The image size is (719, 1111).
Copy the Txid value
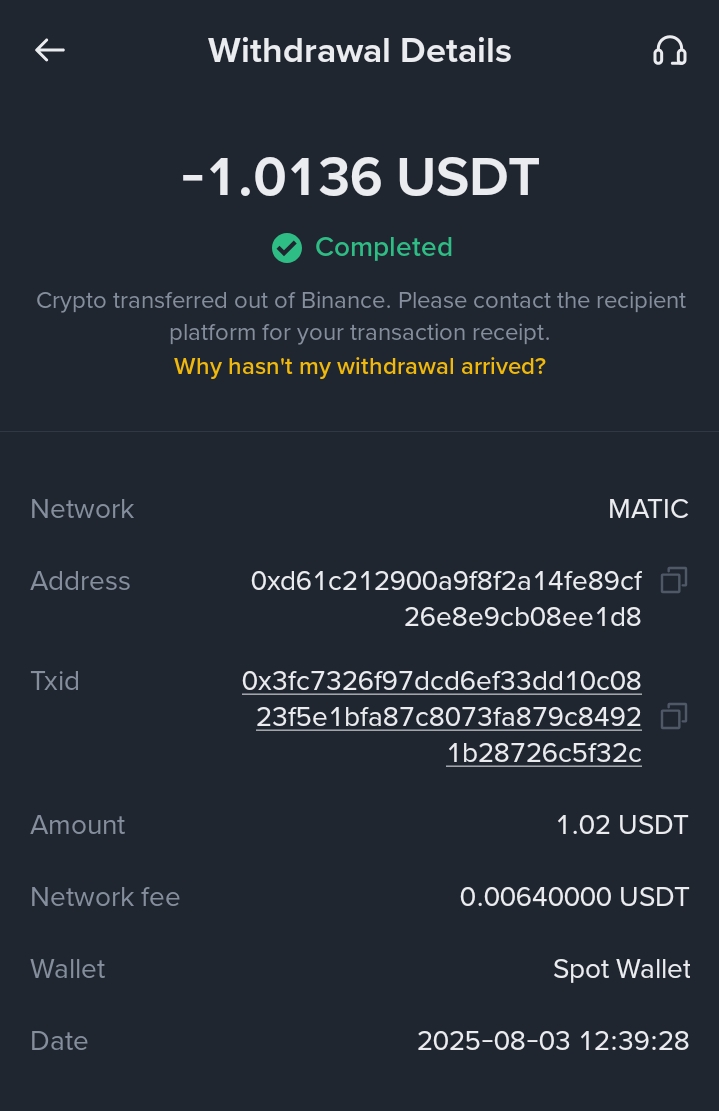click(x=674, y=716)
